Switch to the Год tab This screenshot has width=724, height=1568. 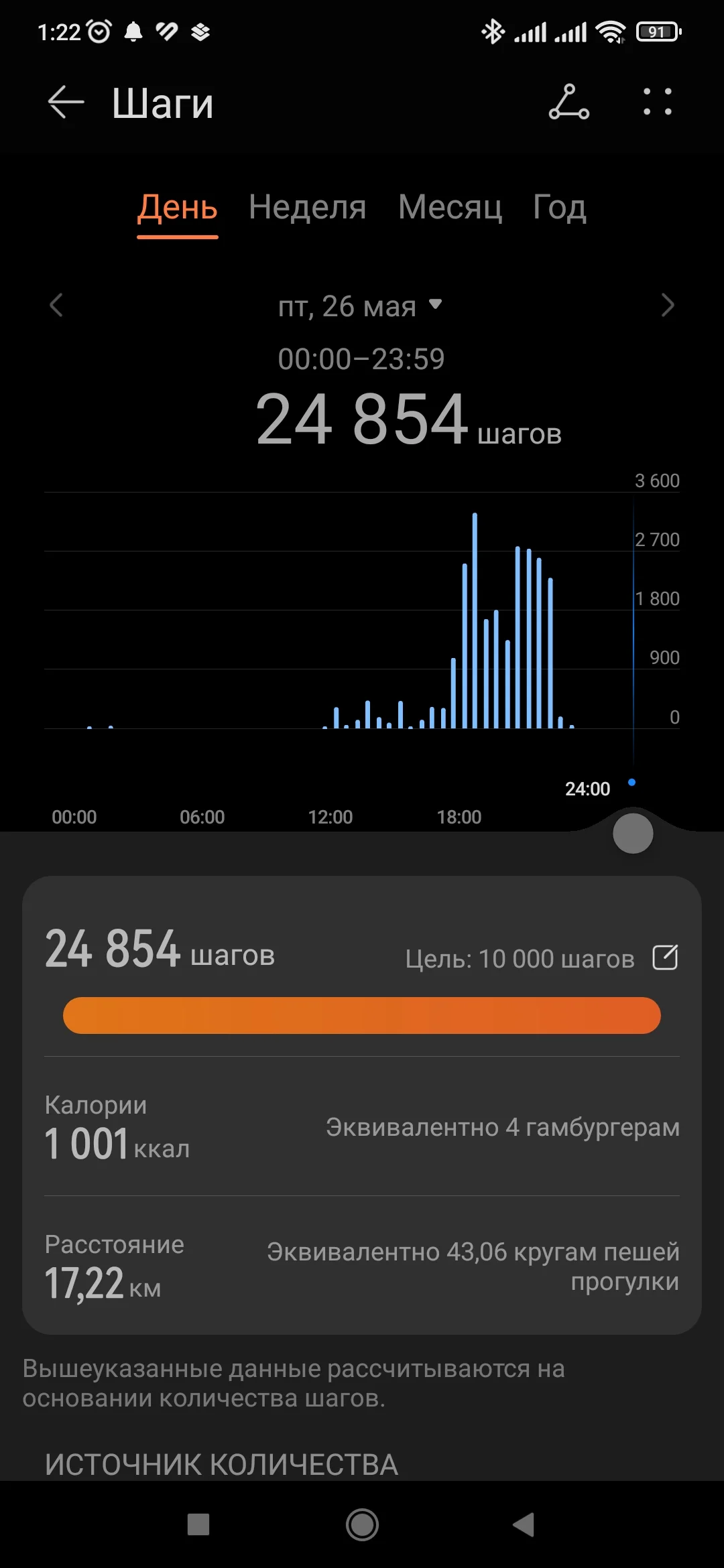pos(559,208)
